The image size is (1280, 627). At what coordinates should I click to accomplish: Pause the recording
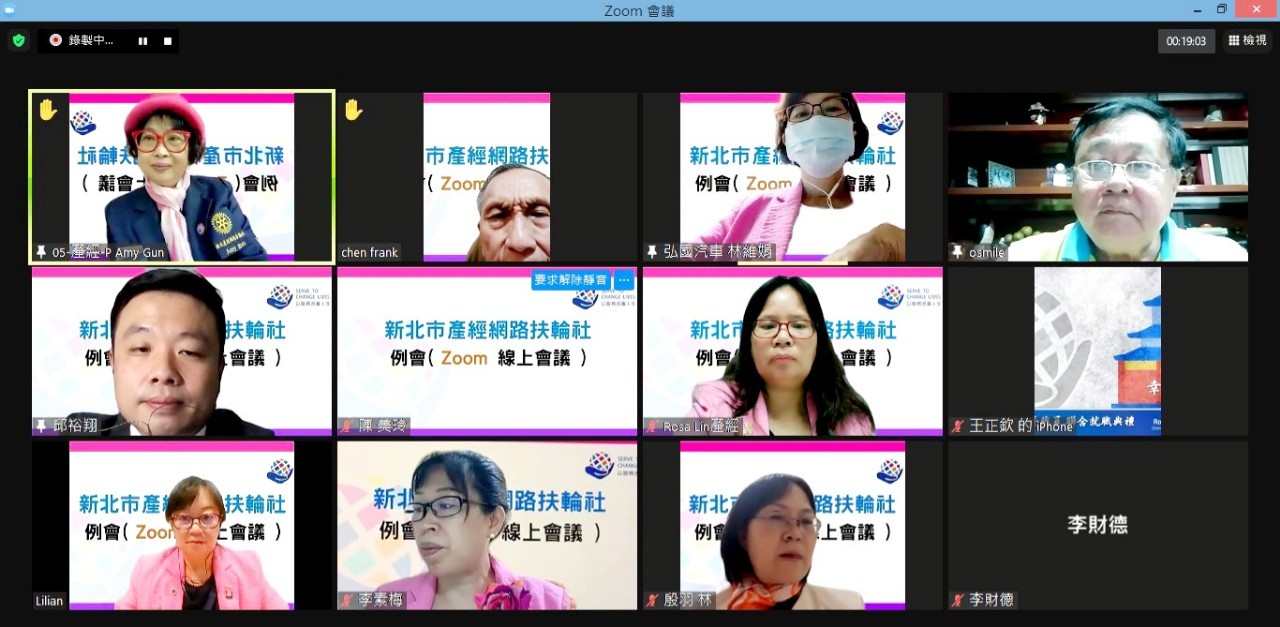click(143, 41)
